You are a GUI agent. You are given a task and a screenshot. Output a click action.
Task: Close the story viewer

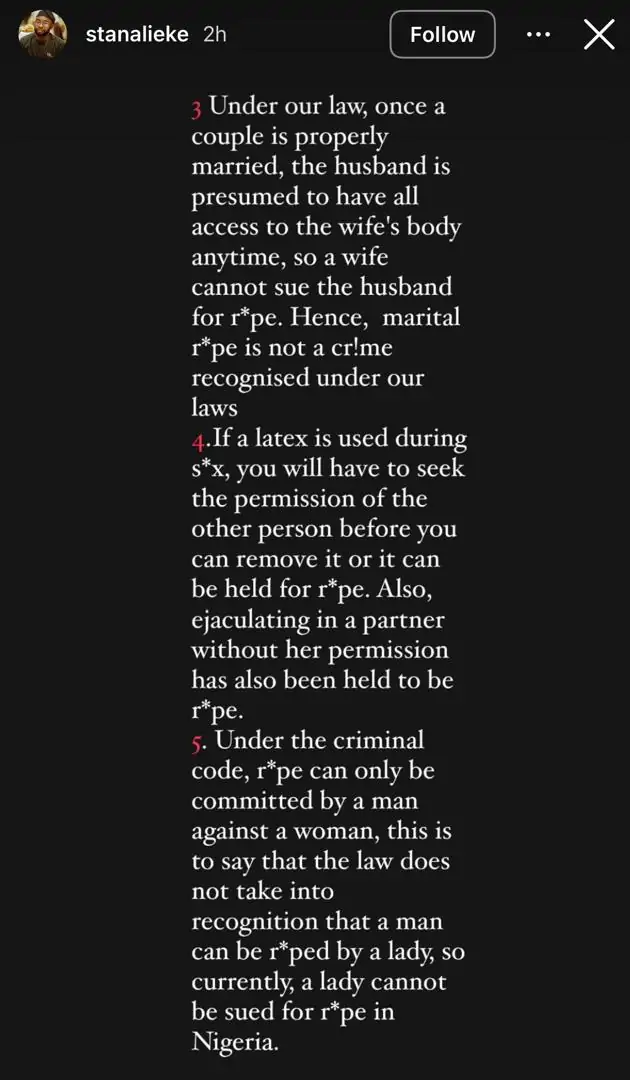point(599,35)
